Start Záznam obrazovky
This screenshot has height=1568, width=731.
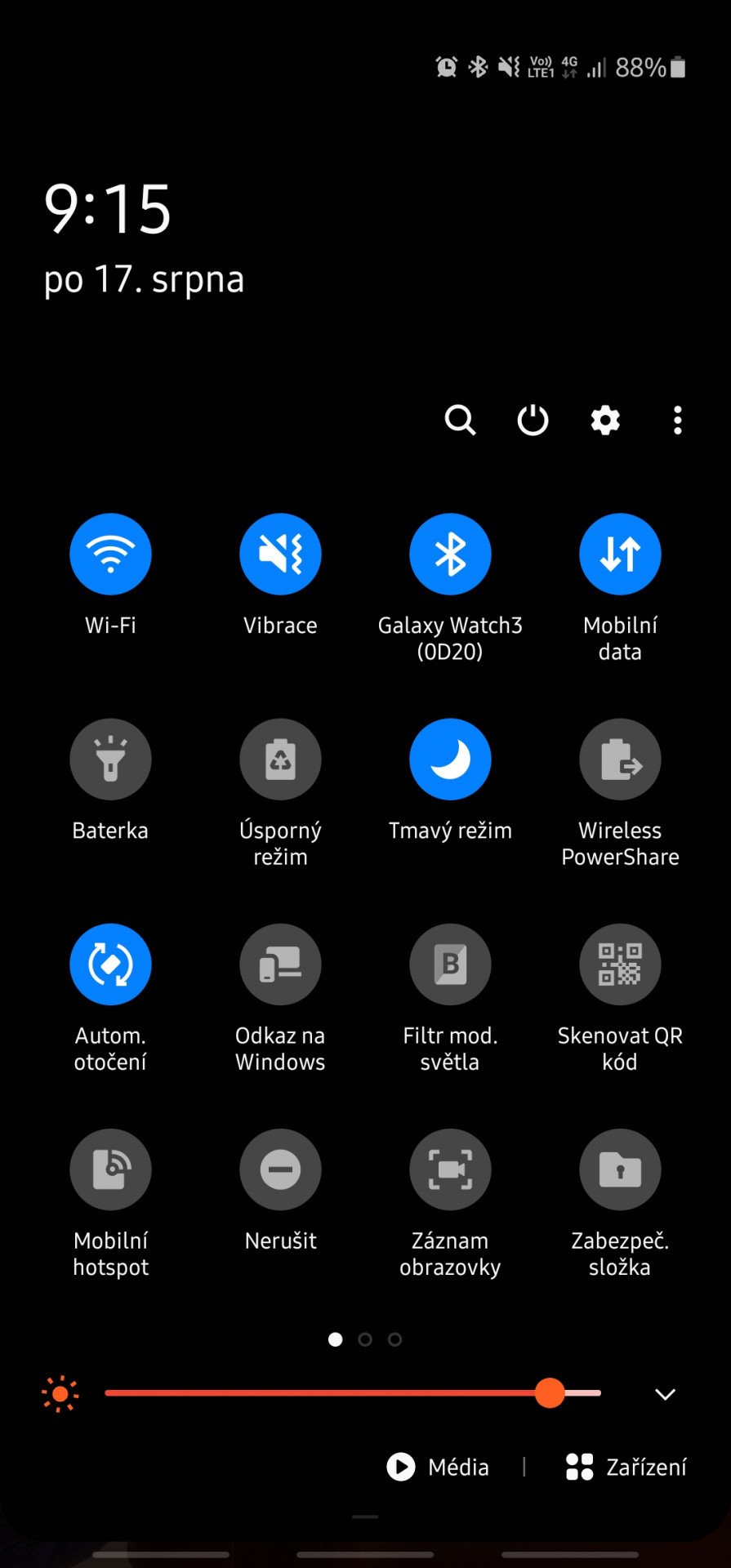point(450,1169)
